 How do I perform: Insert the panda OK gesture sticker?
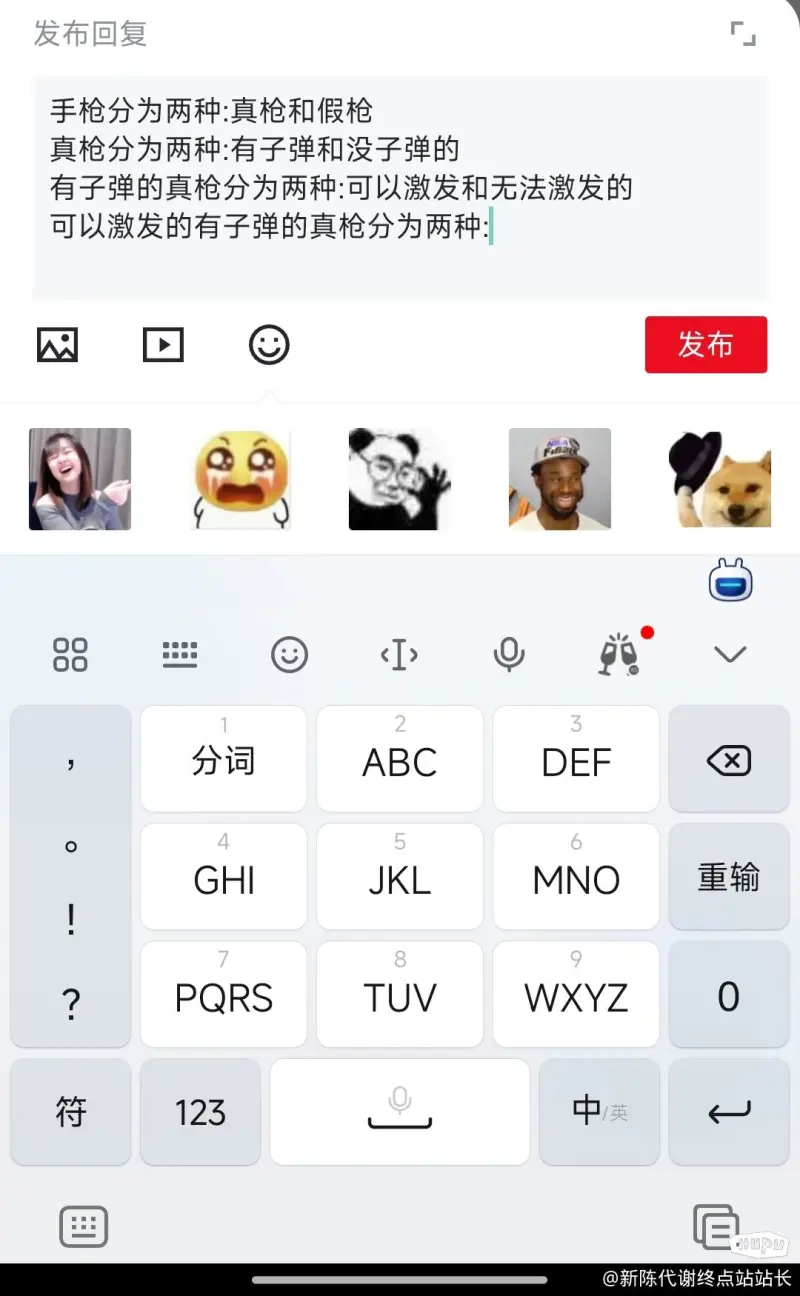coord(399,479)
